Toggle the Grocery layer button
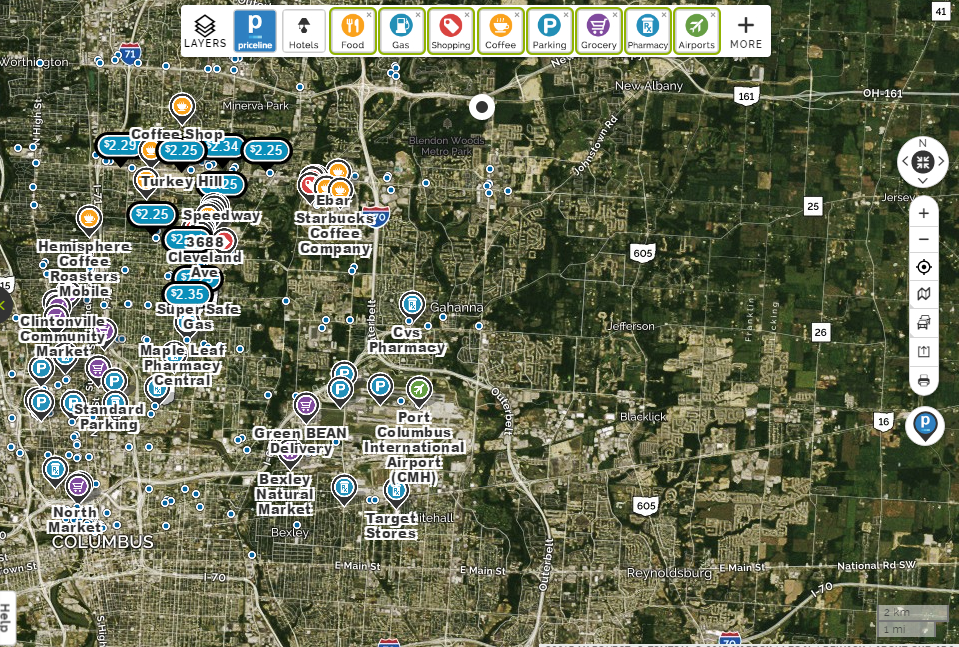Screen dimensions: 959x647 598,31
